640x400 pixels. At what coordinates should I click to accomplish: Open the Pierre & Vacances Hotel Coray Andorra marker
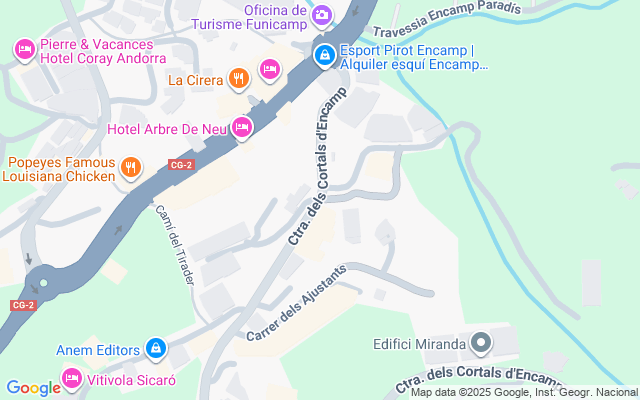(x=25, y=48)
